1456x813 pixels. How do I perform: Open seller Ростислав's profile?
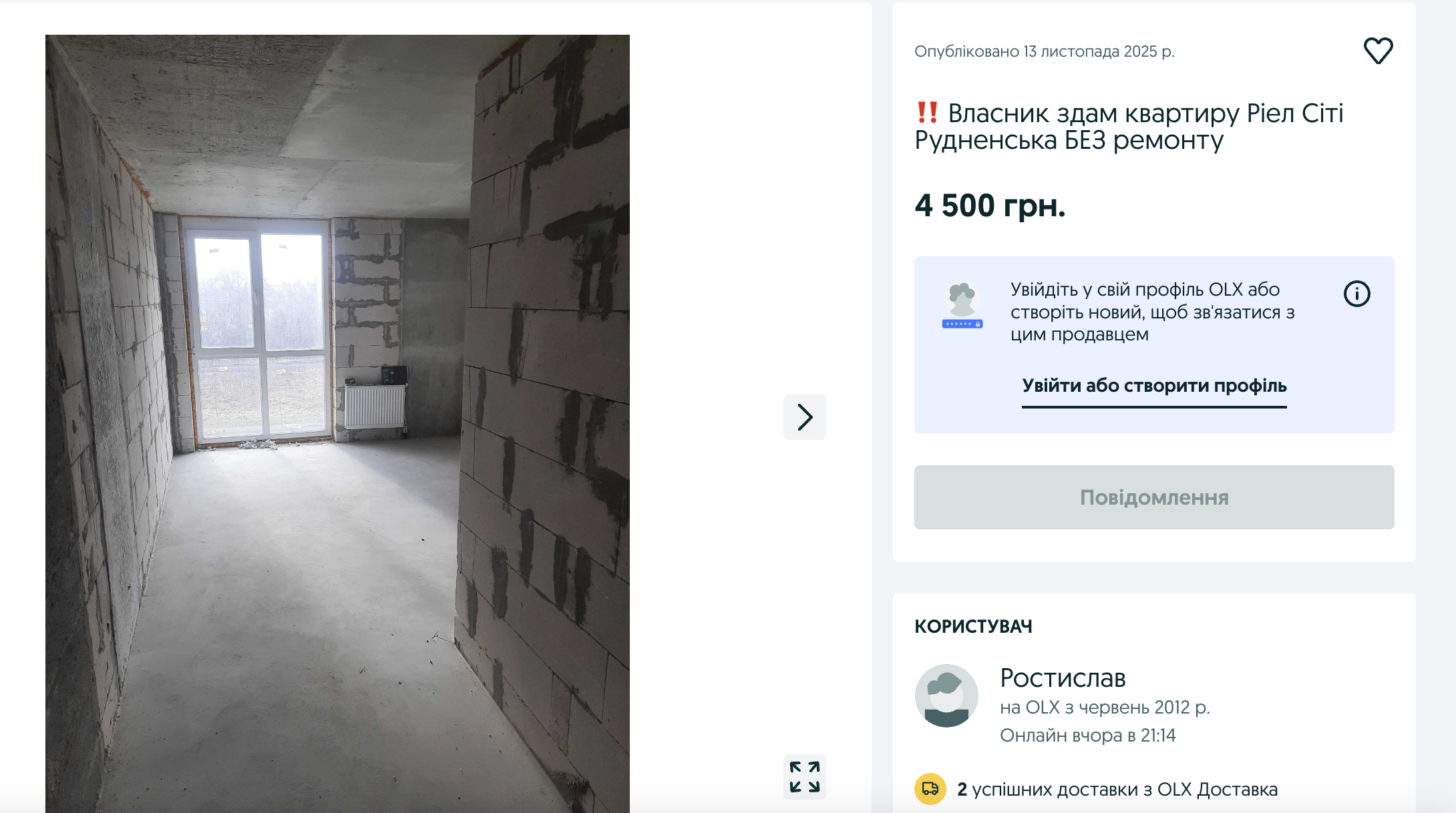[x=1062, y=678]
